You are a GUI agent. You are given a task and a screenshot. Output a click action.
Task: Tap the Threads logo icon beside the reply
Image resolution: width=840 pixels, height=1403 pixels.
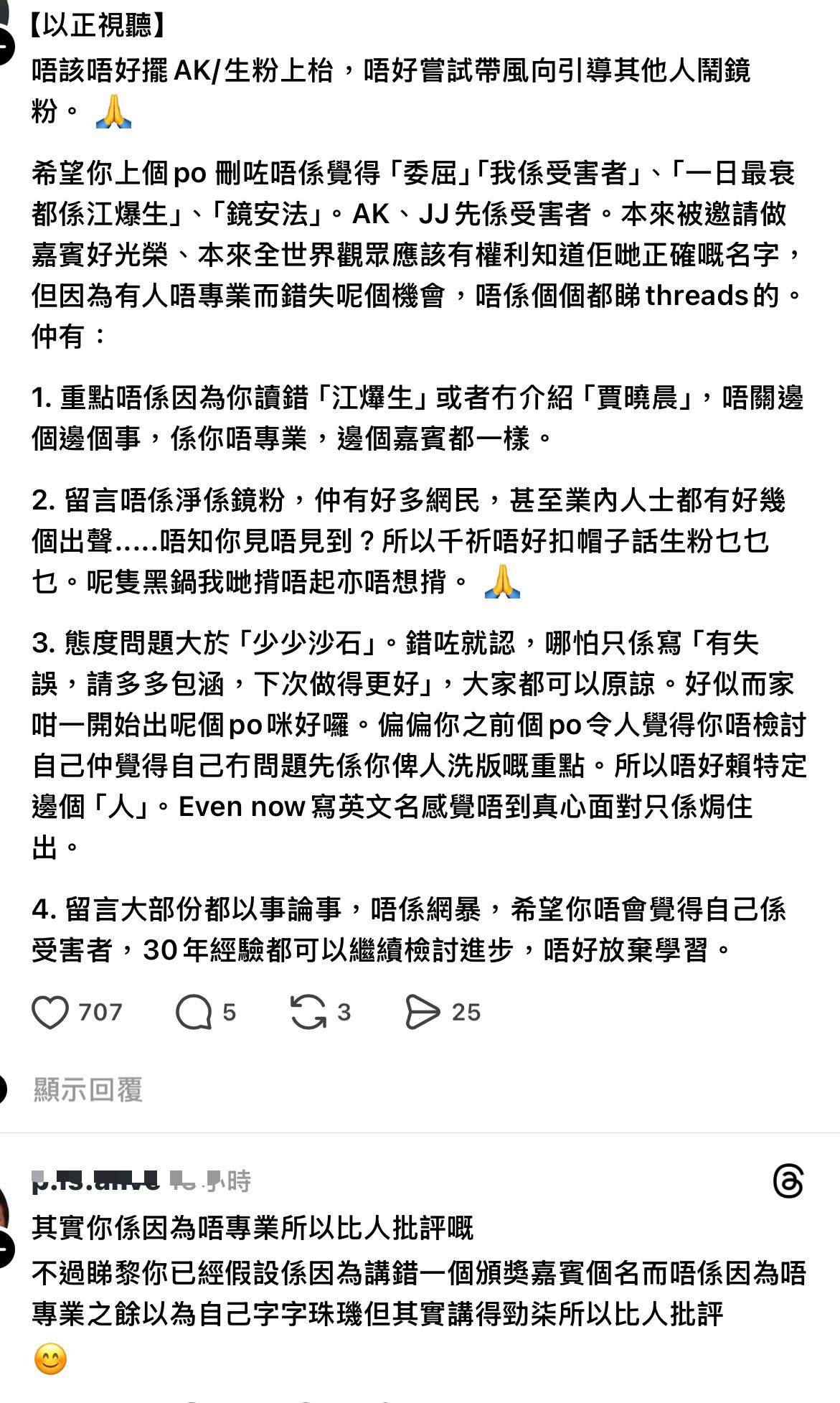[788, 1181]
